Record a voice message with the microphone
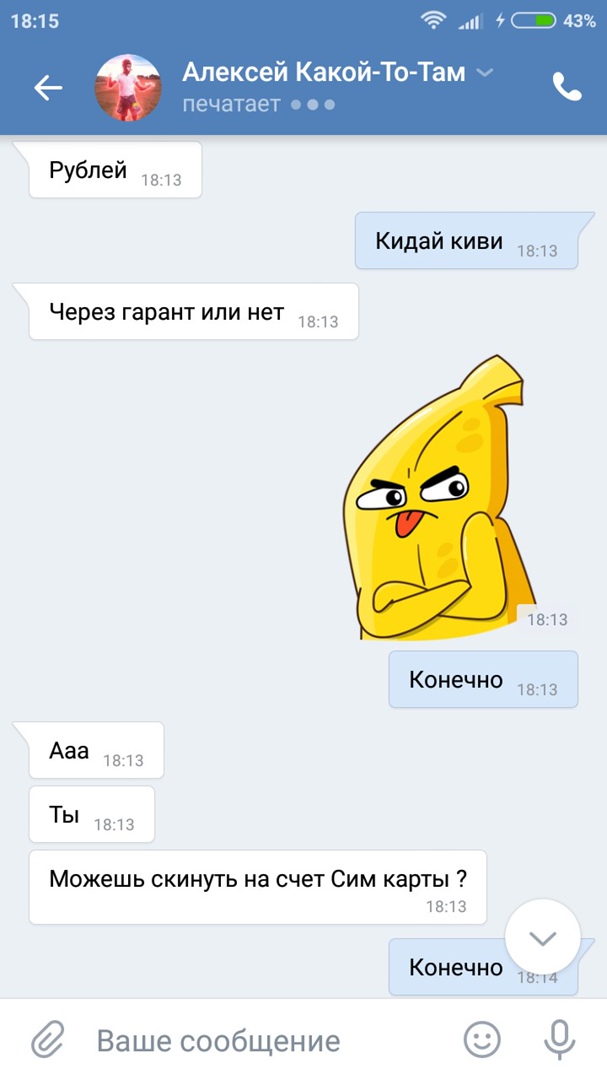 [x=559, y=1040]
